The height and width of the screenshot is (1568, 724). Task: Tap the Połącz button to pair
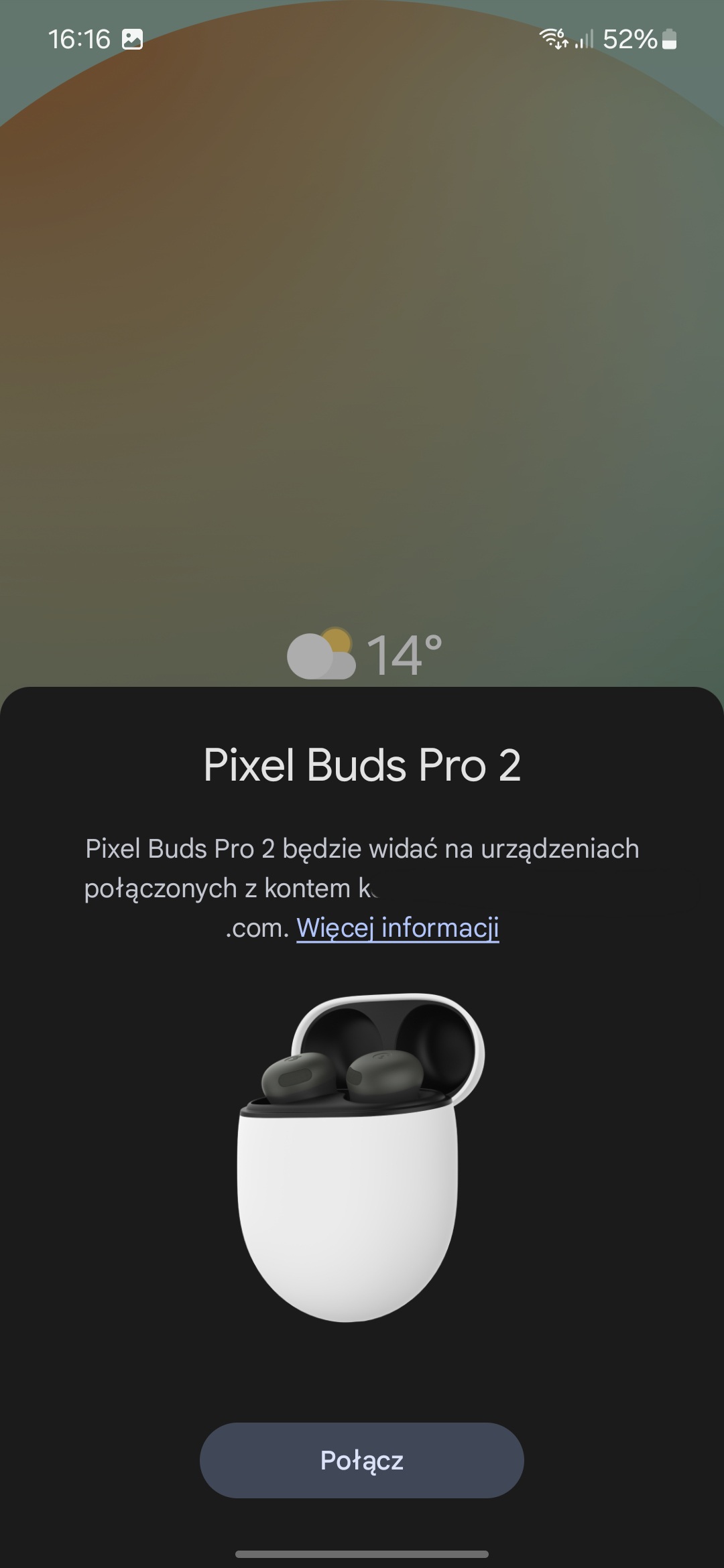(362, 1460)
